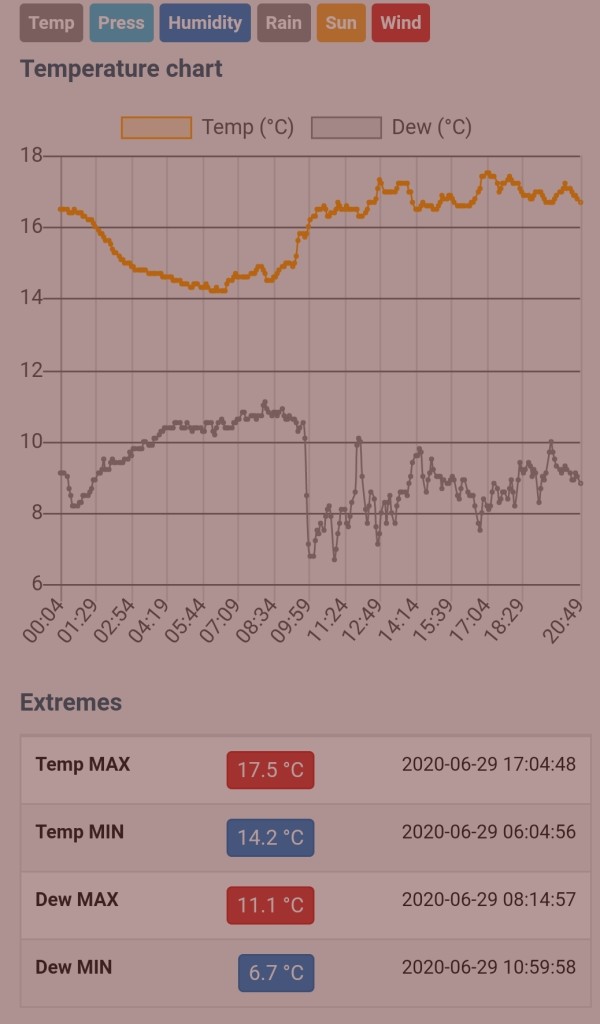Display the Wind chart
Screen dimensions: 600x1024
pos(400,23)
